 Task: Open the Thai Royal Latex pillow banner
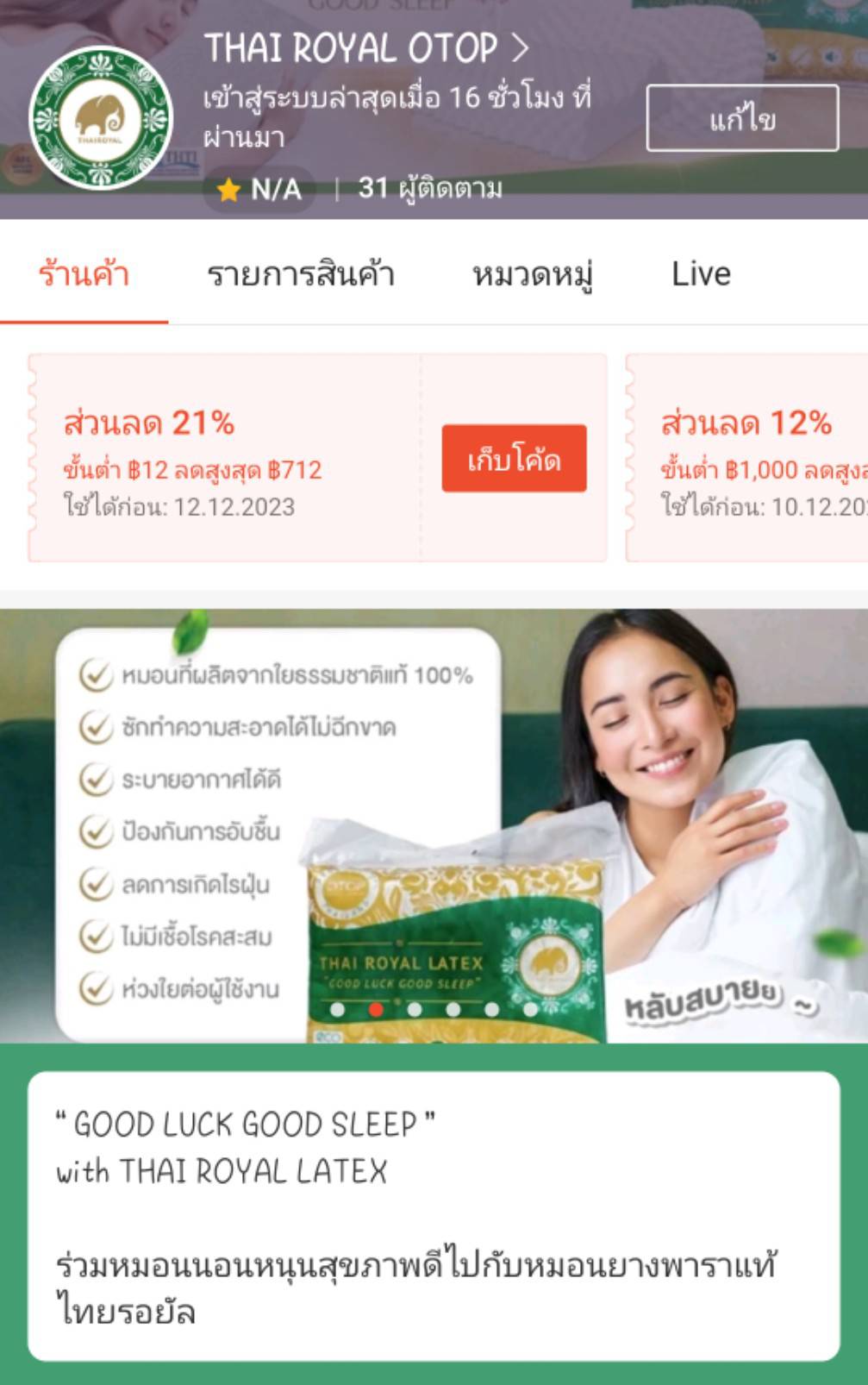click(434, 825)
